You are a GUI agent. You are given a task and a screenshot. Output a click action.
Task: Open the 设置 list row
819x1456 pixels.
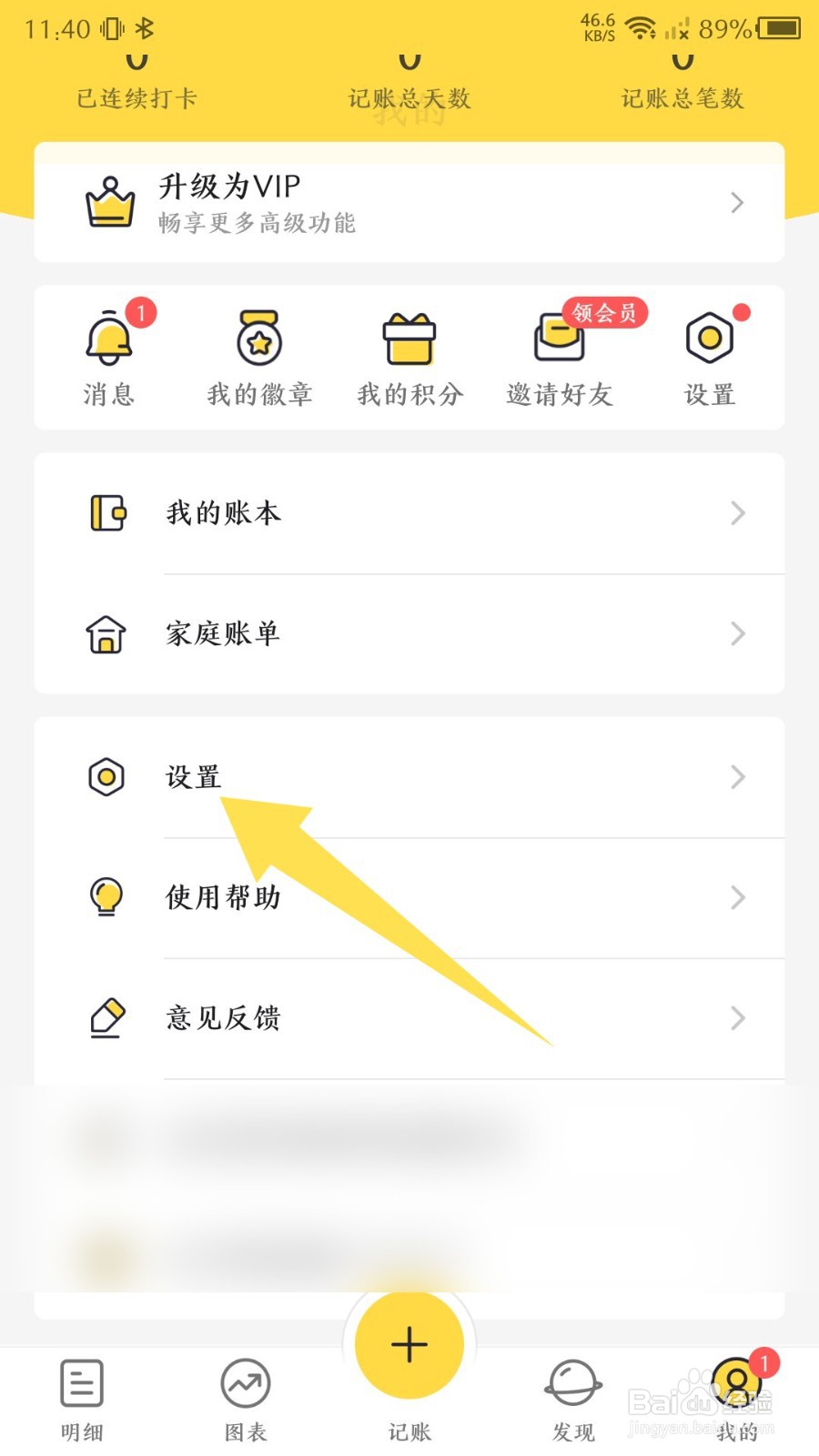click(x=409, y=777)
